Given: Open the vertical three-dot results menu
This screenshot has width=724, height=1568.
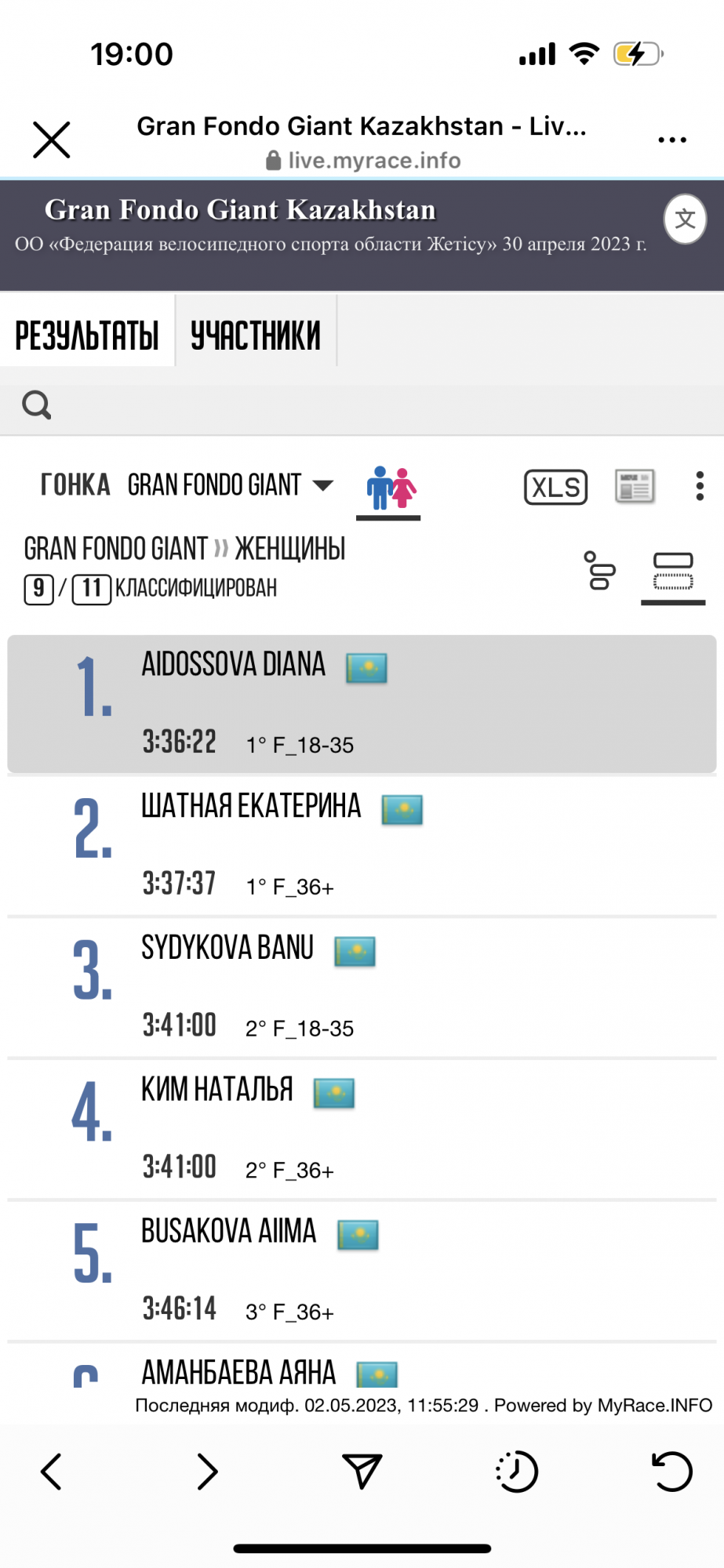Looking at the screenshot, I should coord(700,486).
